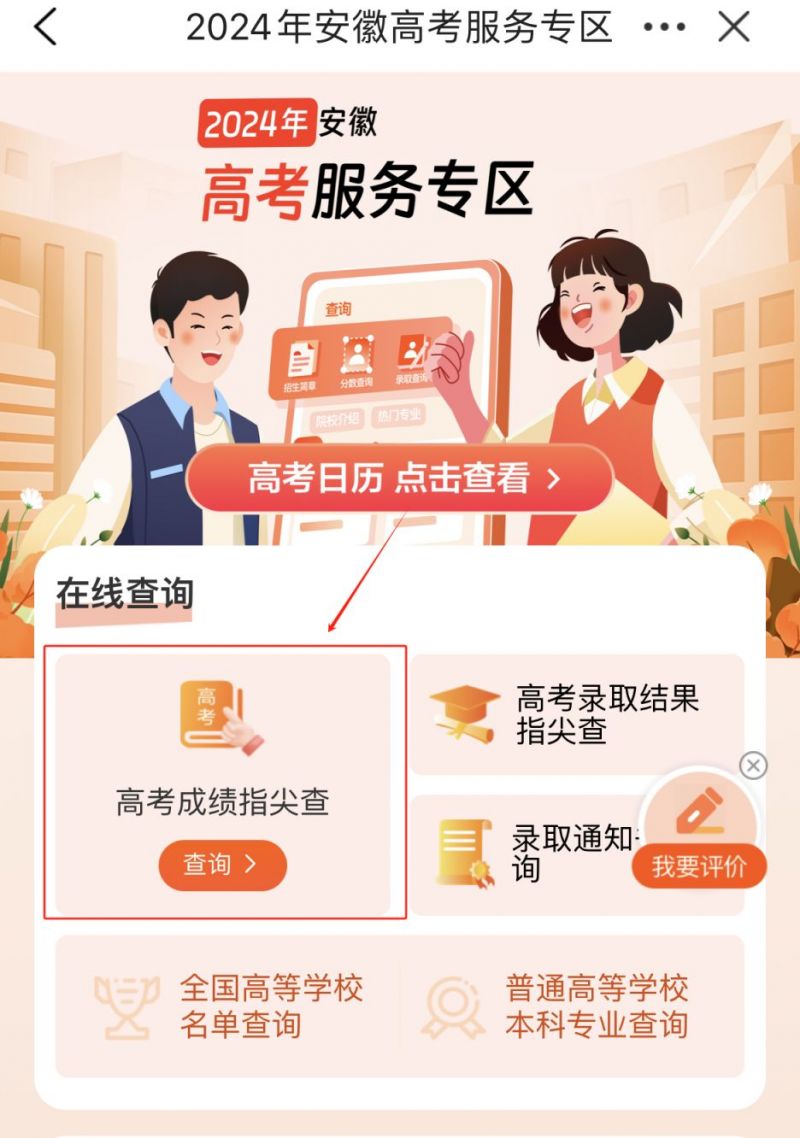
Task: Go back using the top-left arrow
Action: click(x=45, y=28)
